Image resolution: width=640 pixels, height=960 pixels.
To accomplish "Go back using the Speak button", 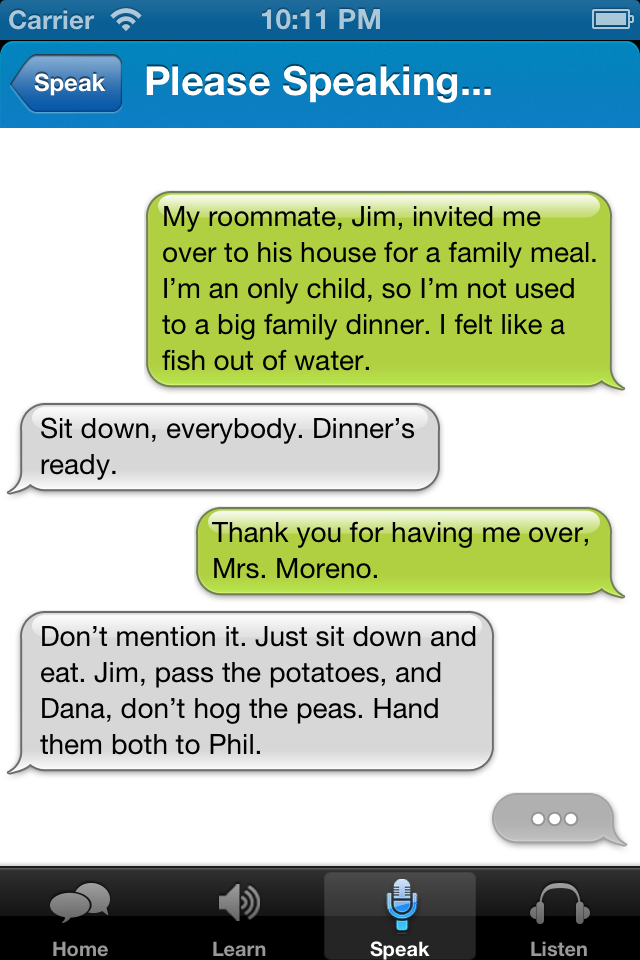I will 67,83.
